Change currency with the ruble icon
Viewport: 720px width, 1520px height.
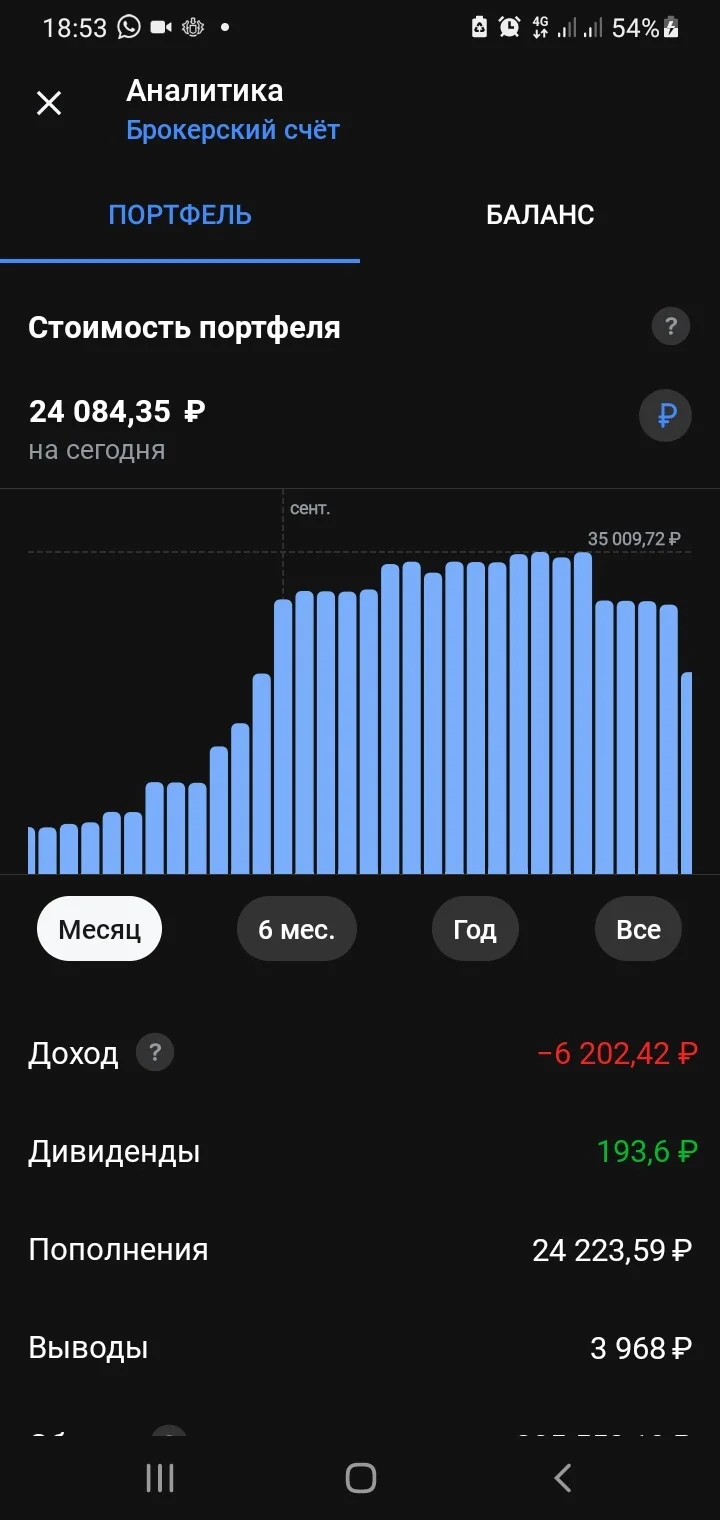pyautogui.click(x=665, y=415)
